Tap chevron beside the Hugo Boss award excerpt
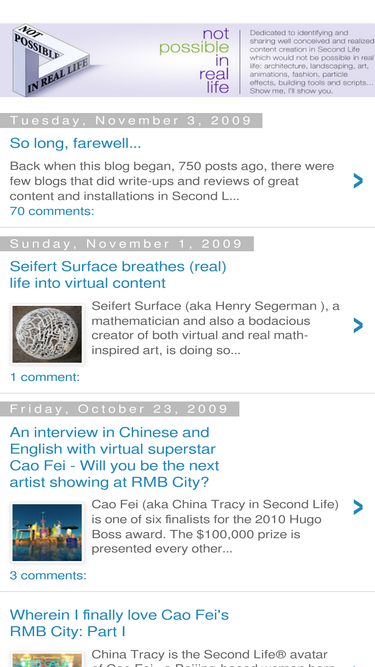 (358, 507)
